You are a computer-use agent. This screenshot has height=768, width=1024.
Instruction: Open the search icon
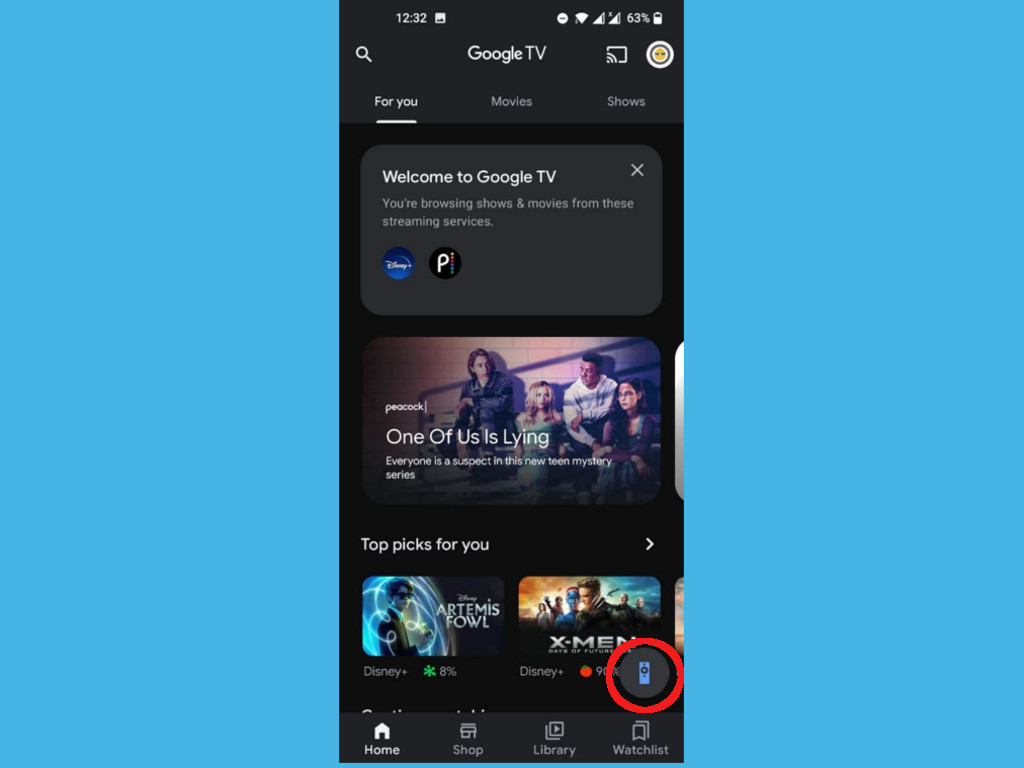point(364,54)
